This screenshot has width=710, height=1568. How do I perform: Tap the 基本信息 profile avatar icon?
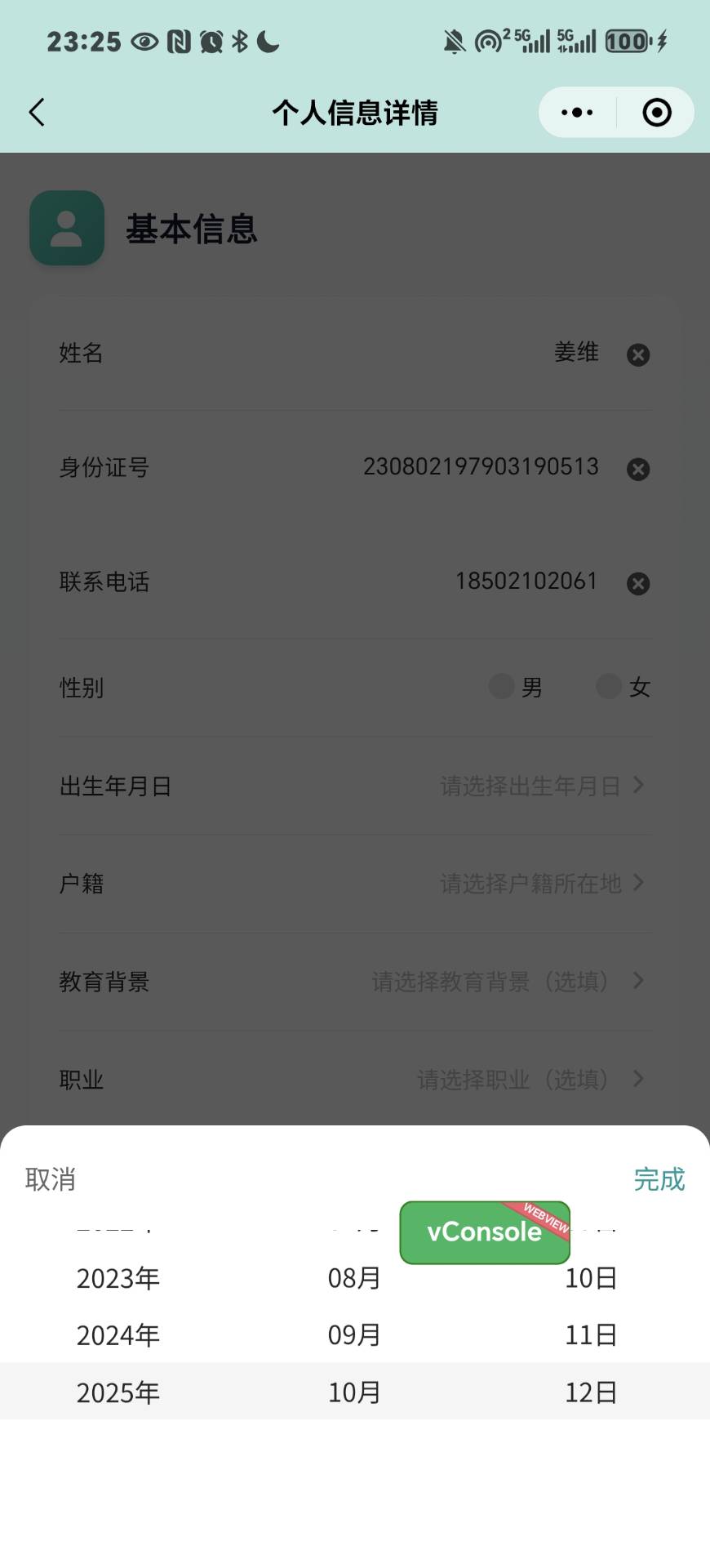[66, 229]
